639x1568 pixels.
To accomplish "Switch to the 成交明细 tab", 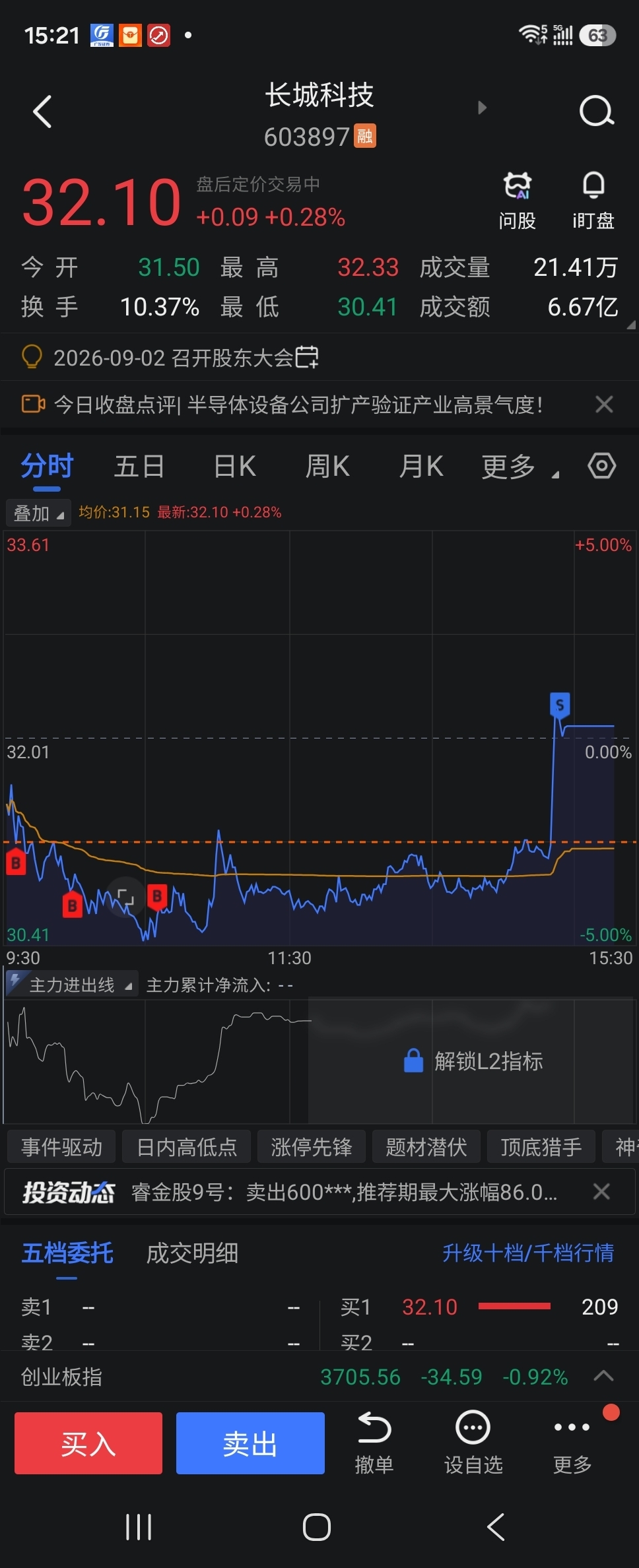I will pos(192,1253).
